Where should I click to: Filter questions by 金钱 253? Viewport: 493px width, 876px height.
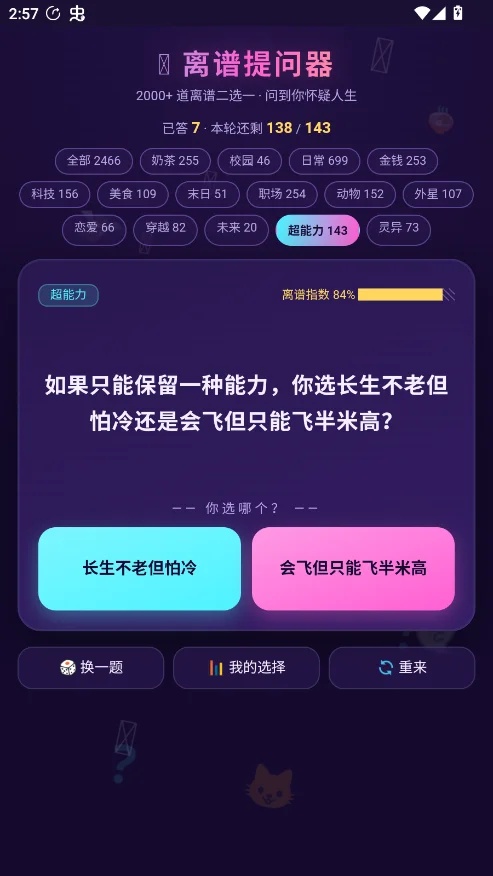pos(402,161)
